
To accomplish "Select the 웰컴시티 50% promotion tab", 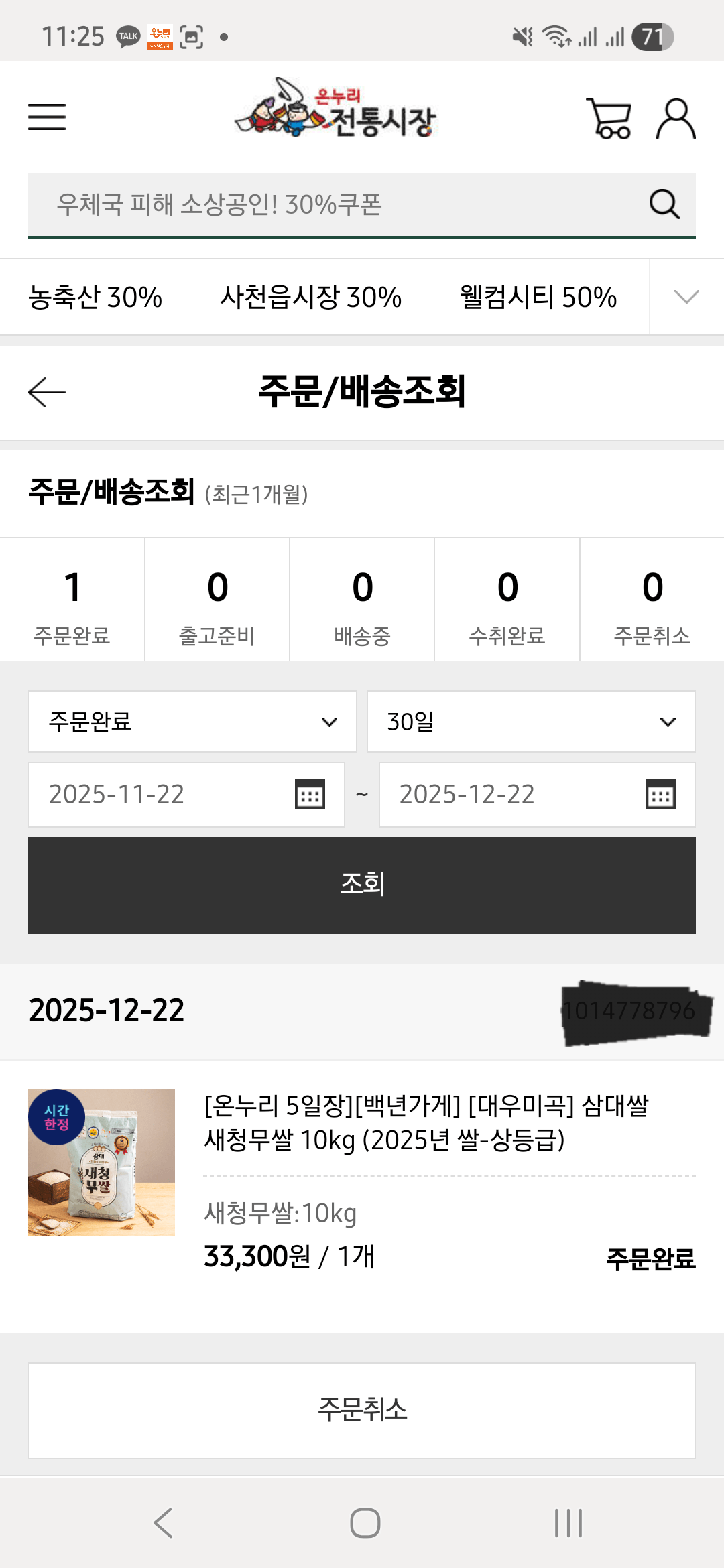I will (537, 297).
